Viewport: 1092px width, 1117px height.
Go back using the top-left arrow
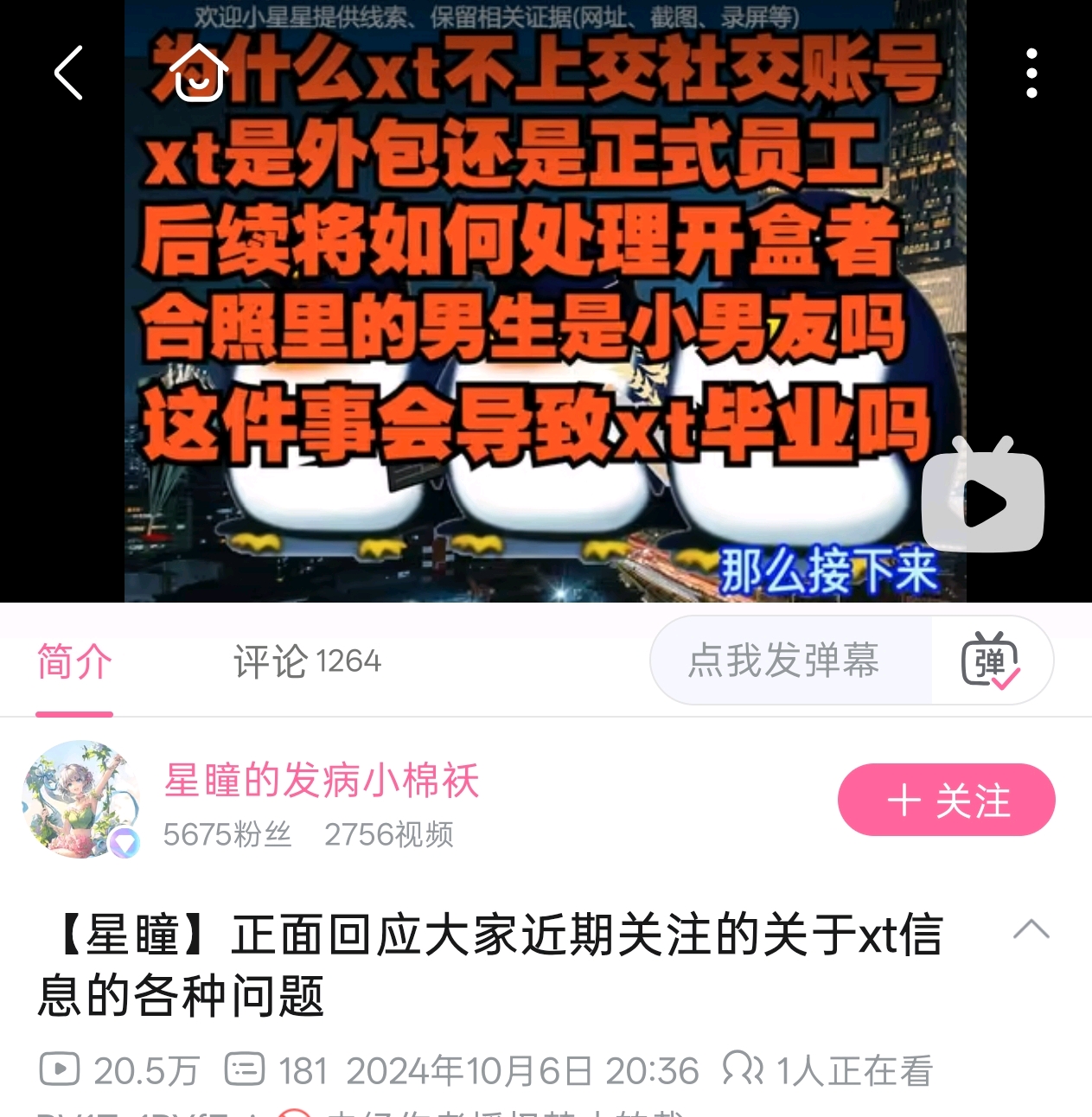tap(69, 73)
